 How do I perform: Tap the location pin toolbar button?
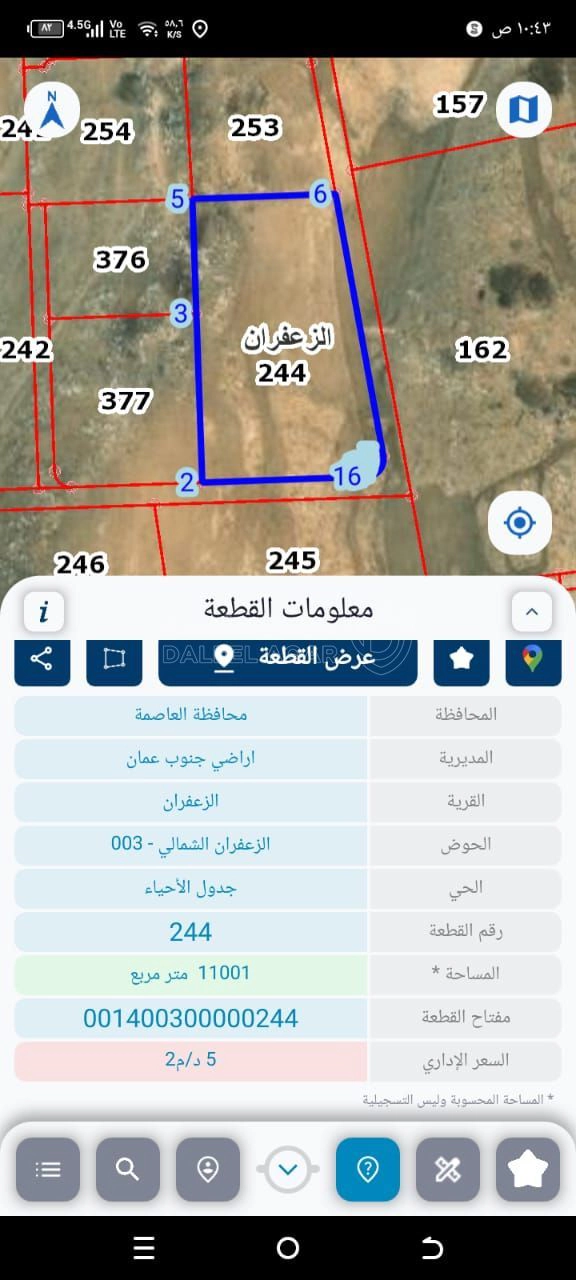pyautogui.click(x=208, y=1169)
